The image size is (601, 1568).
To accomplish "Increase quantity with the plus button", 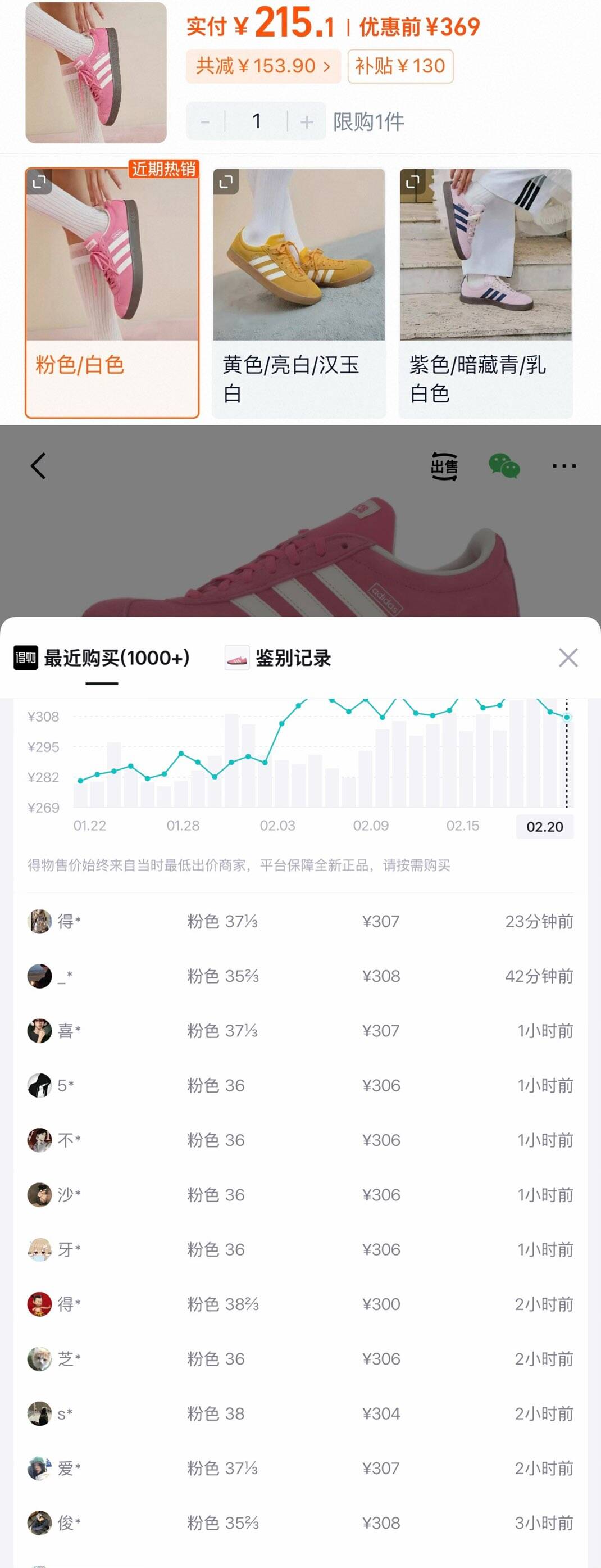I will pos(307,121).
